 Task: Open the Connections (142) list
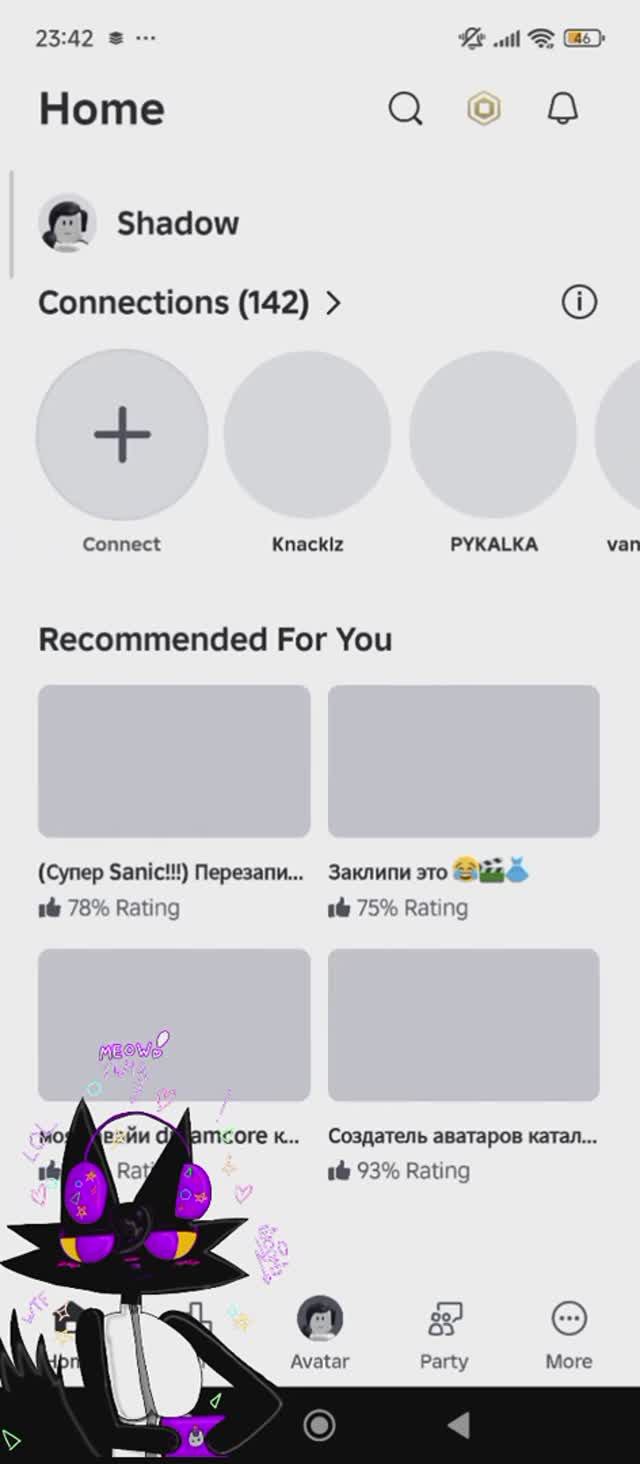click(x=190, y=302)
